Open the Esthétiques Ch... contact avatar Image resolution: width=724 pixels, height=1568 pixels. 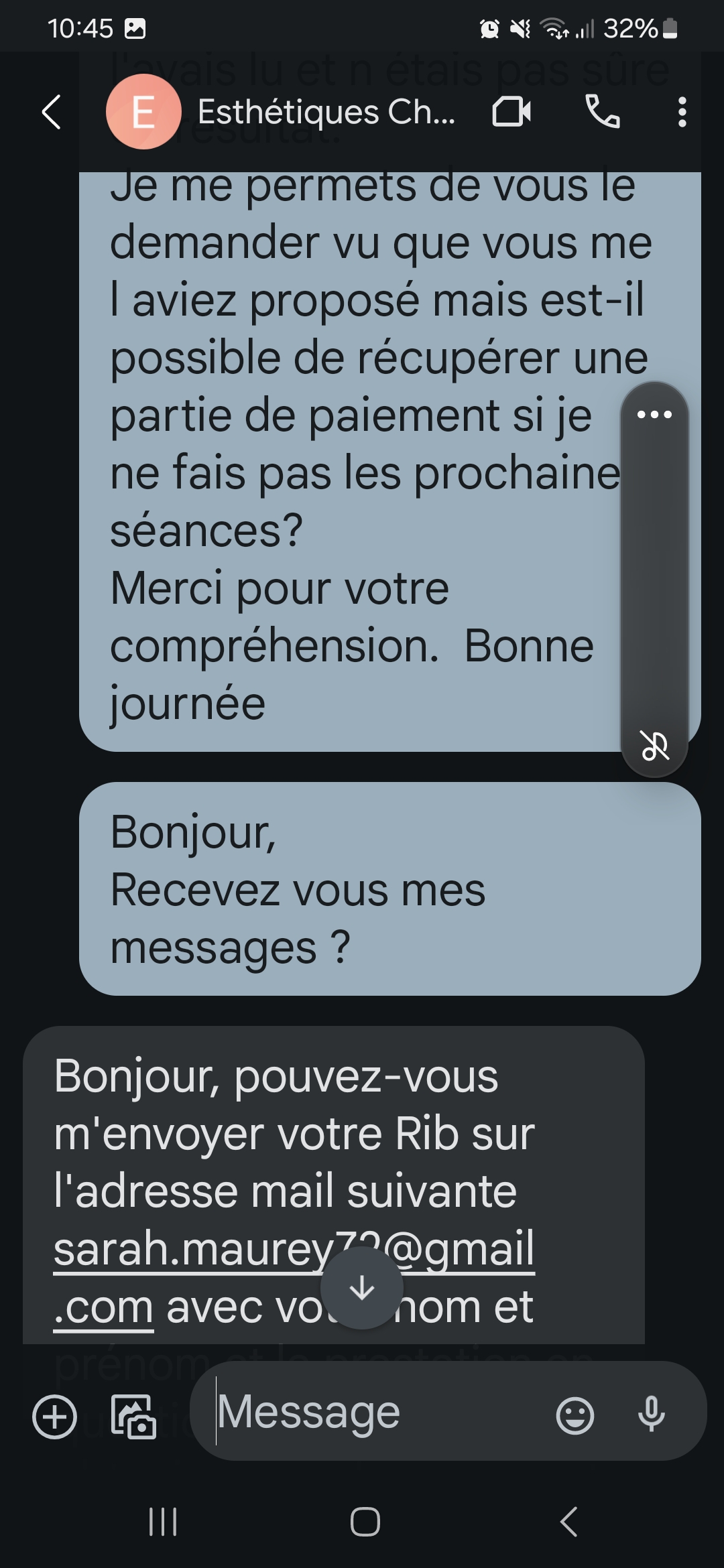pos(143,112)
